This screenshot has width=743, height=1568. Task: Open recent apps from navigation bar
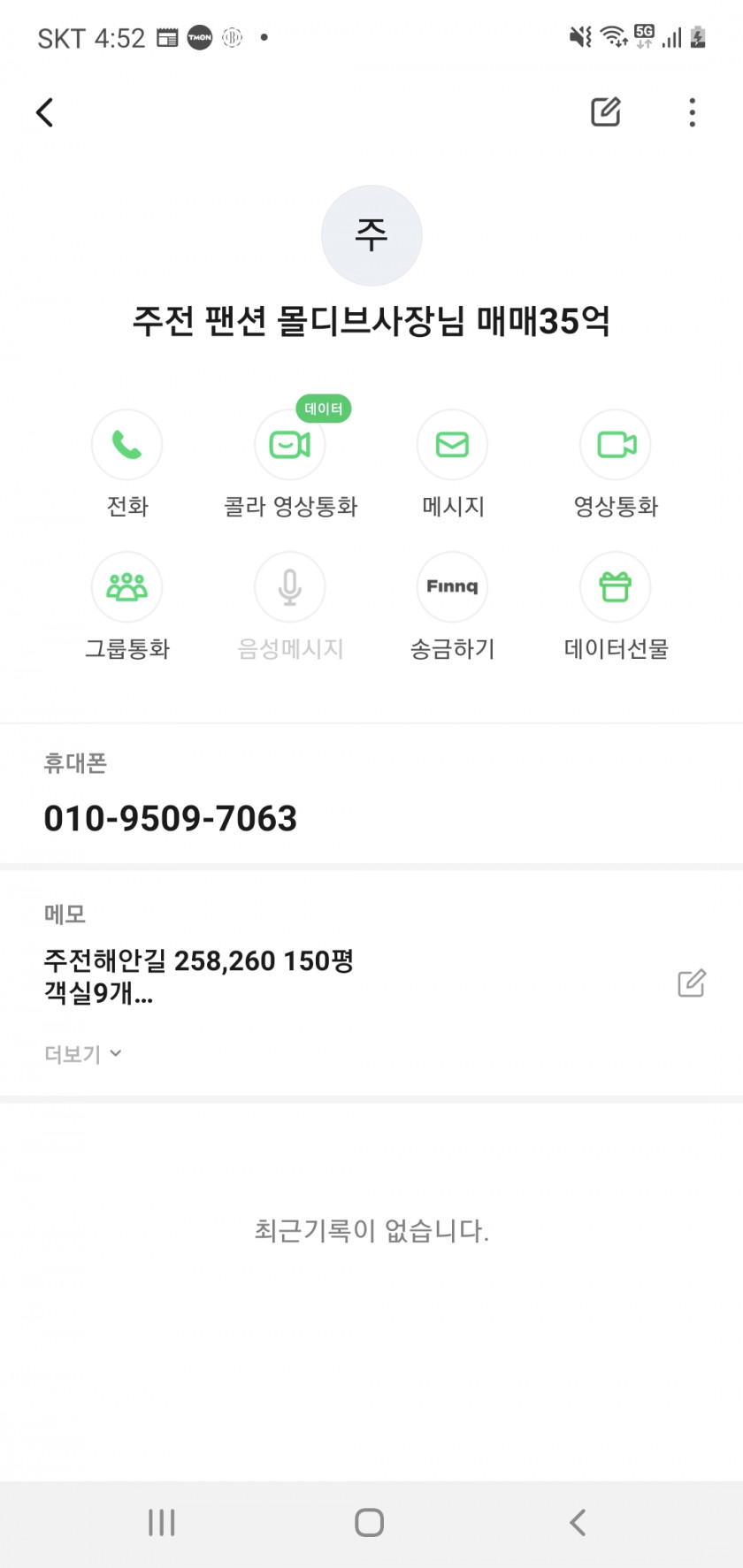point(162,1523)
